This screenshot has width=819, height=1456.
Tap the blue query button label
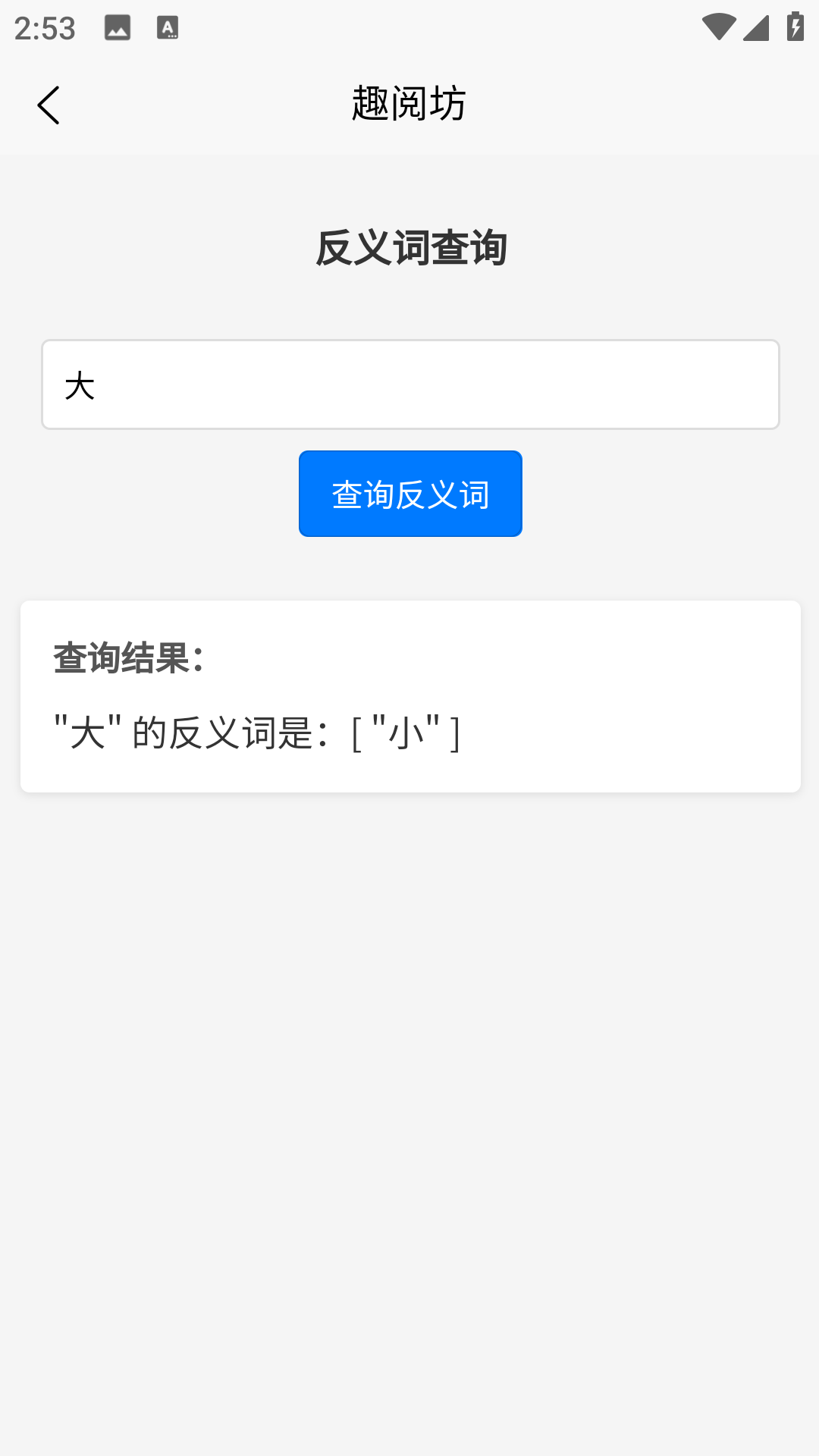(x=409, y=493)
